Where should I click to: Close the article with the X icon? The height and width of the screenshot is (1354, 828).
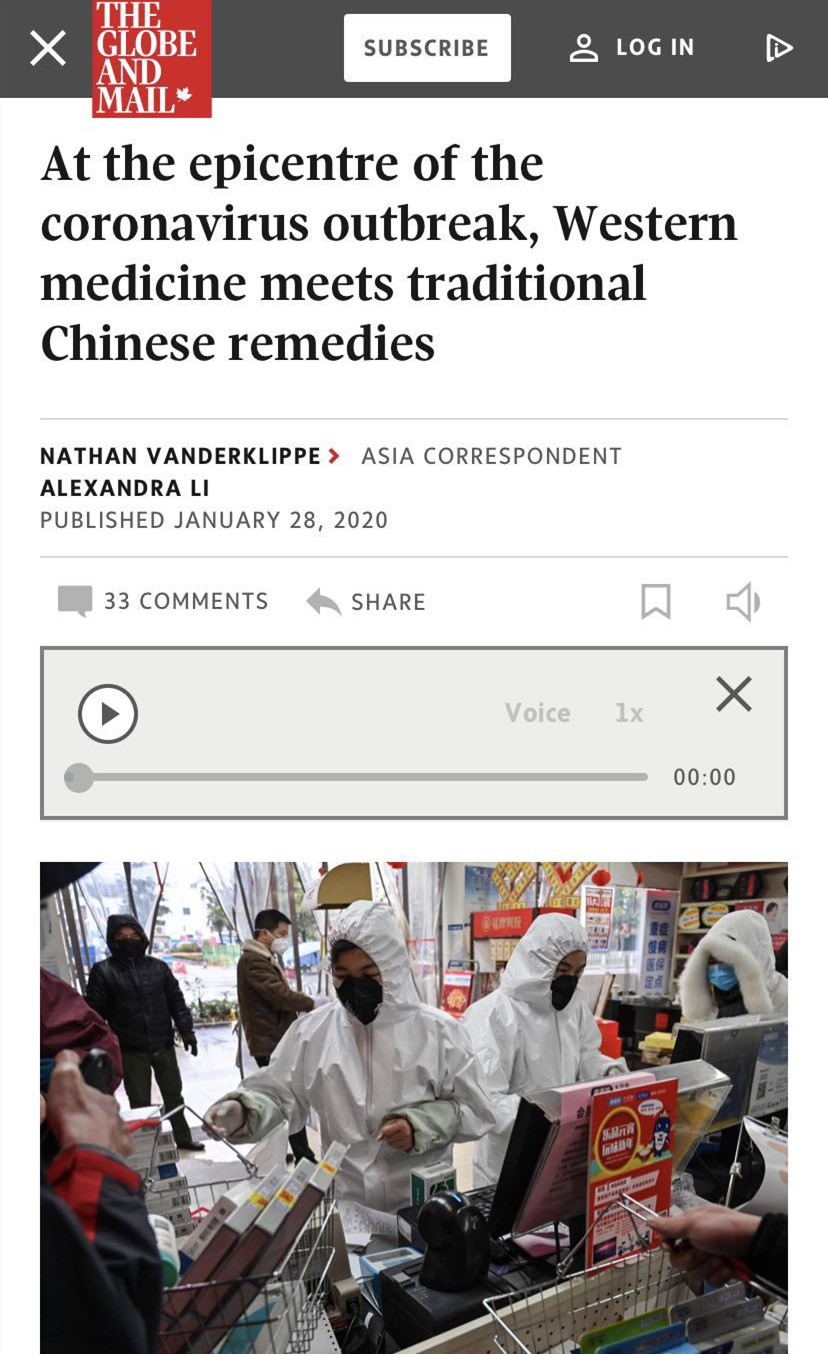[47, 48]
